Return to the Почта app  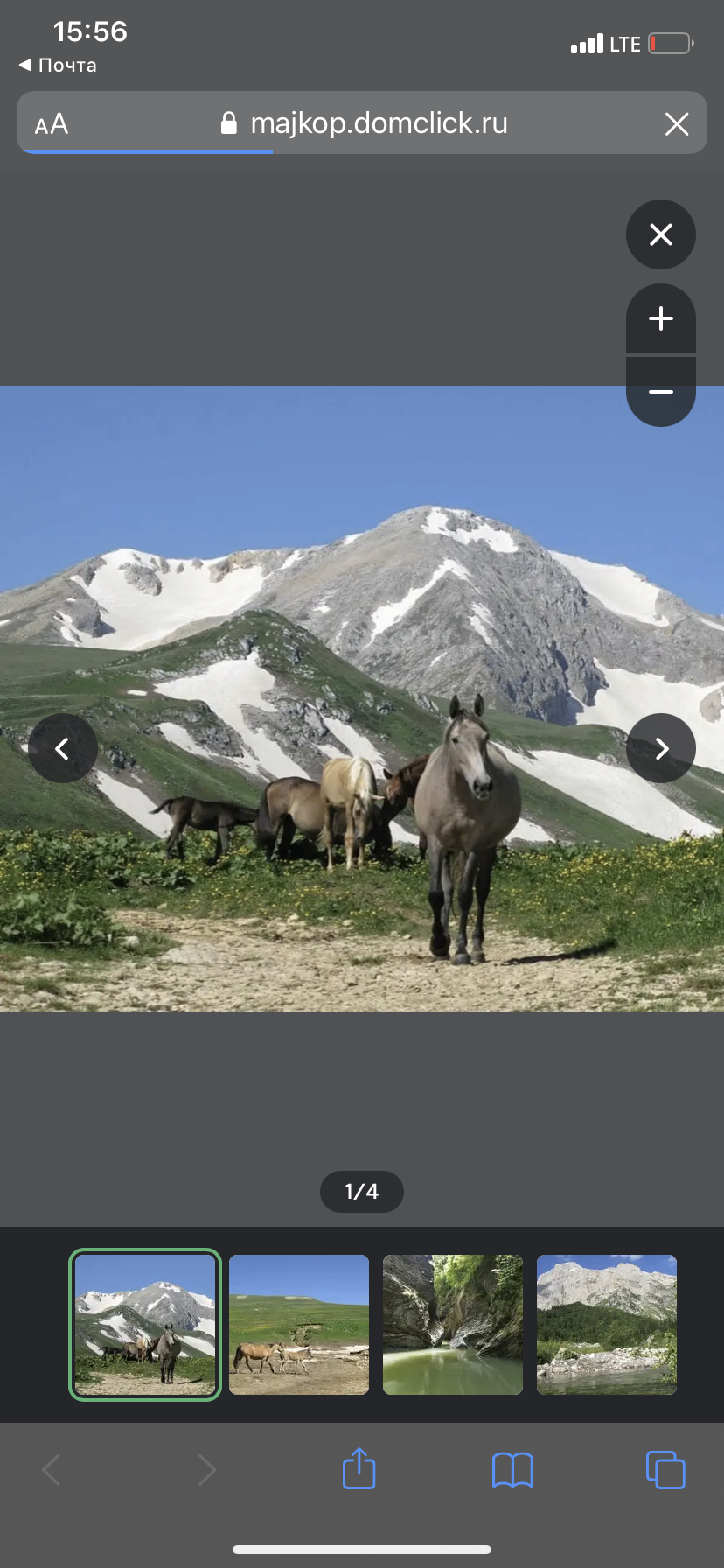tap(58, 66)
